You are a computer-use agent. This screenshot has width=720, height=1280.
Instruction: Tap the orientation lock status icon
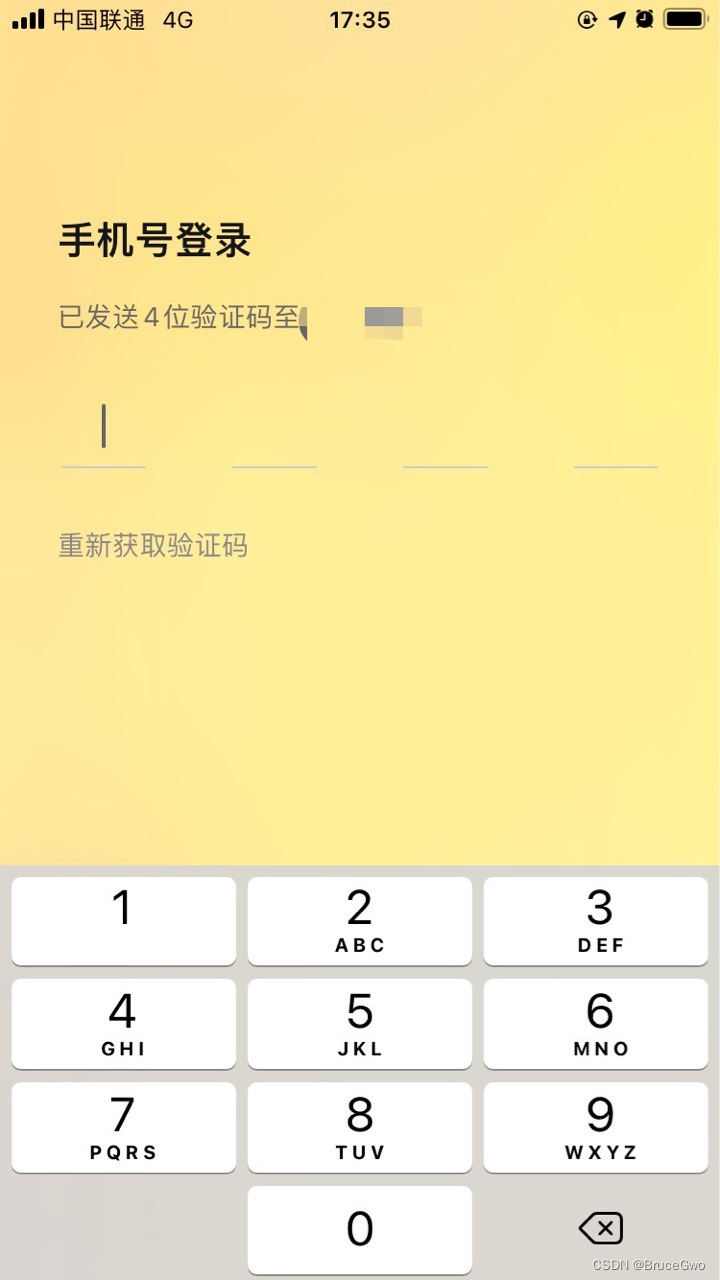click(x=588, y=19)
